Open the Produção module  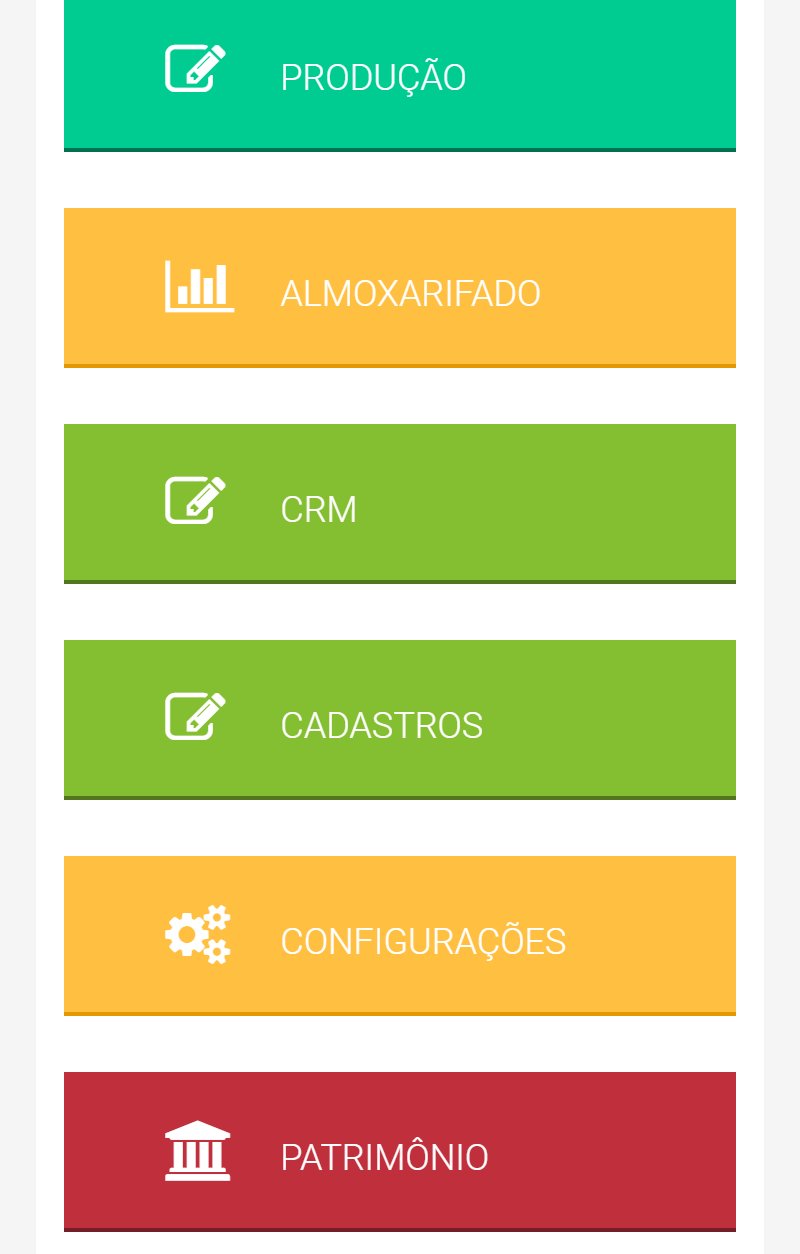click(400, 75)
